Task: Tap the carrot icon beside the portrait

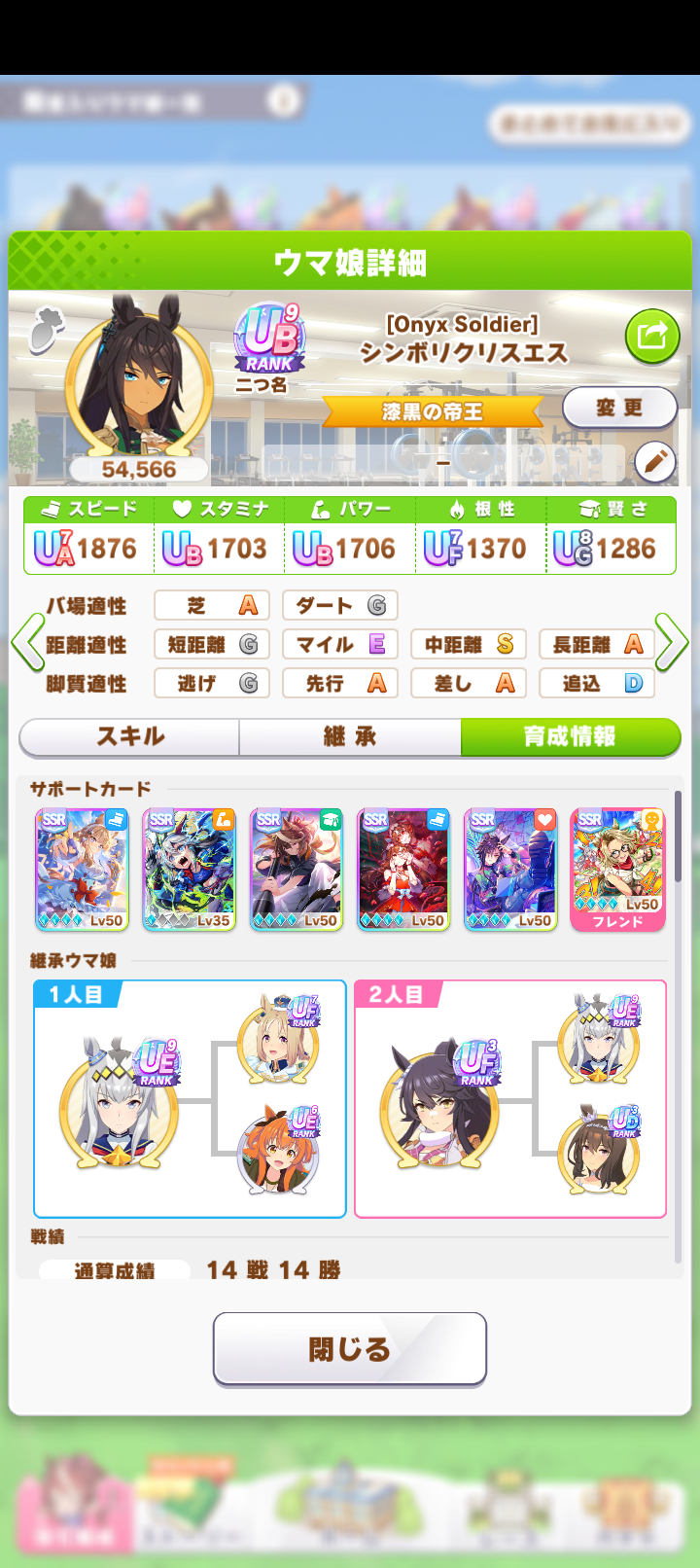Action: click(45, 329)
